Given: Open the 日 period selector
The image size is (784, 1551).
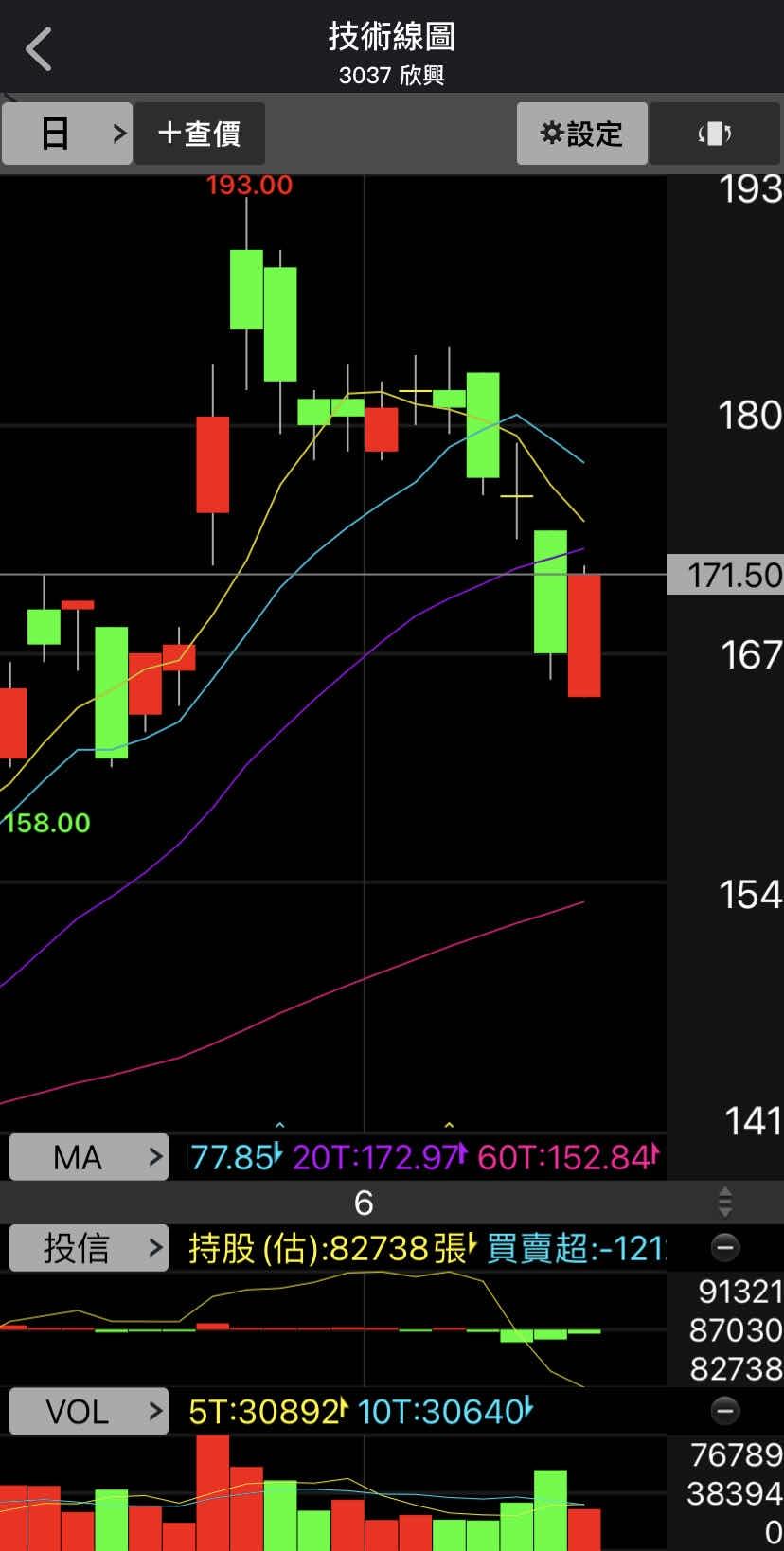Looking at the screenshot, I should point(67,134).
